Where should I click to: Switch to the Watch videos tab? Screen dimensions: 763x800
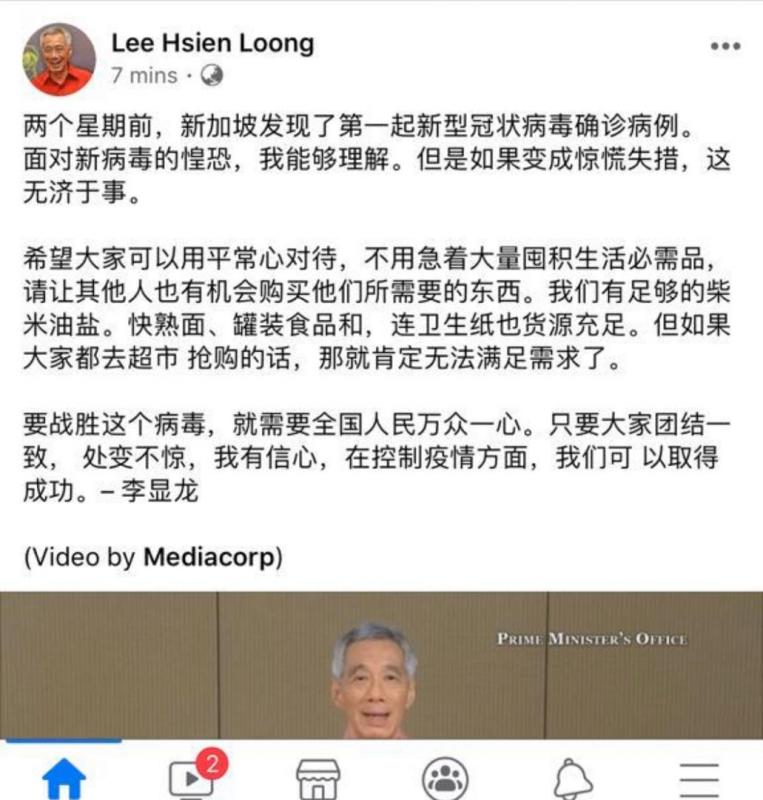191,778
